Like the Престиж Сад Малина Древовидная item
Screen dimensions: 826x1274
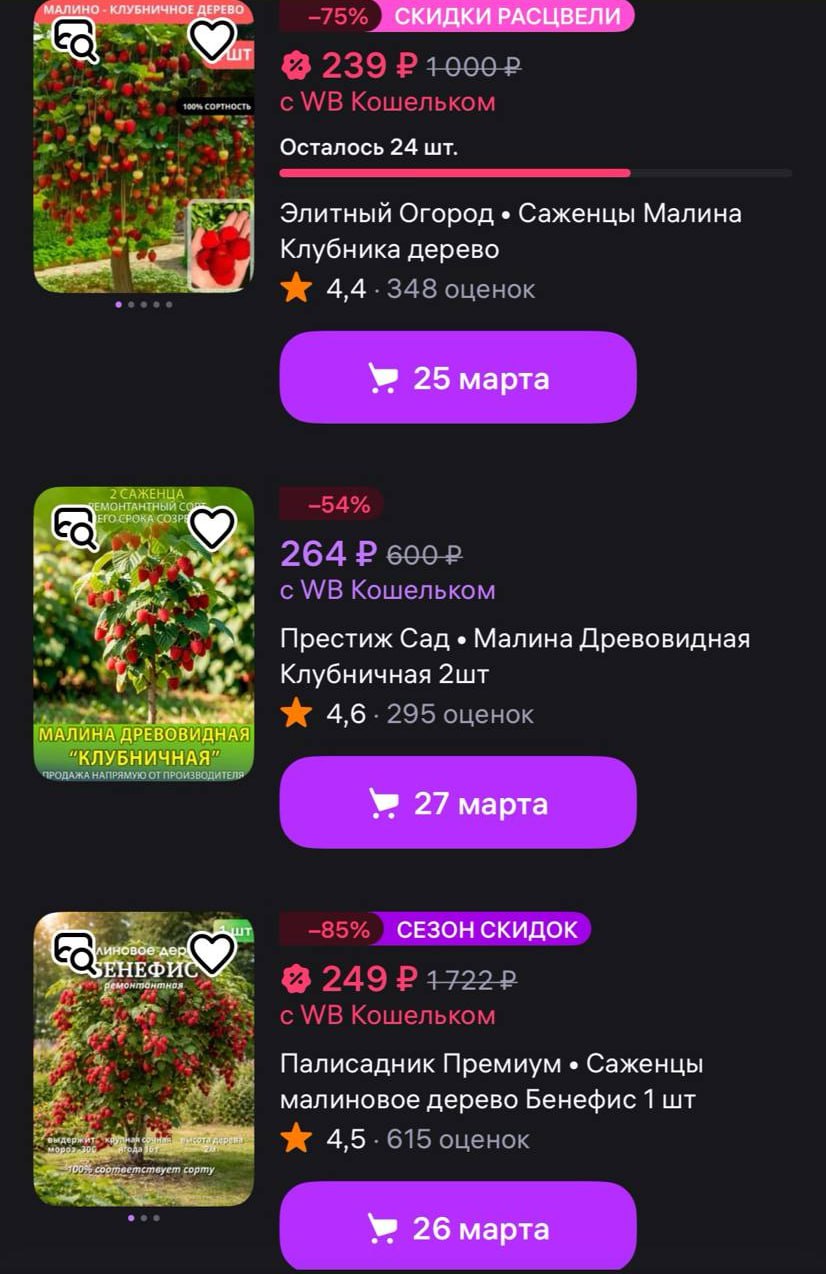[x=212, y=528]
